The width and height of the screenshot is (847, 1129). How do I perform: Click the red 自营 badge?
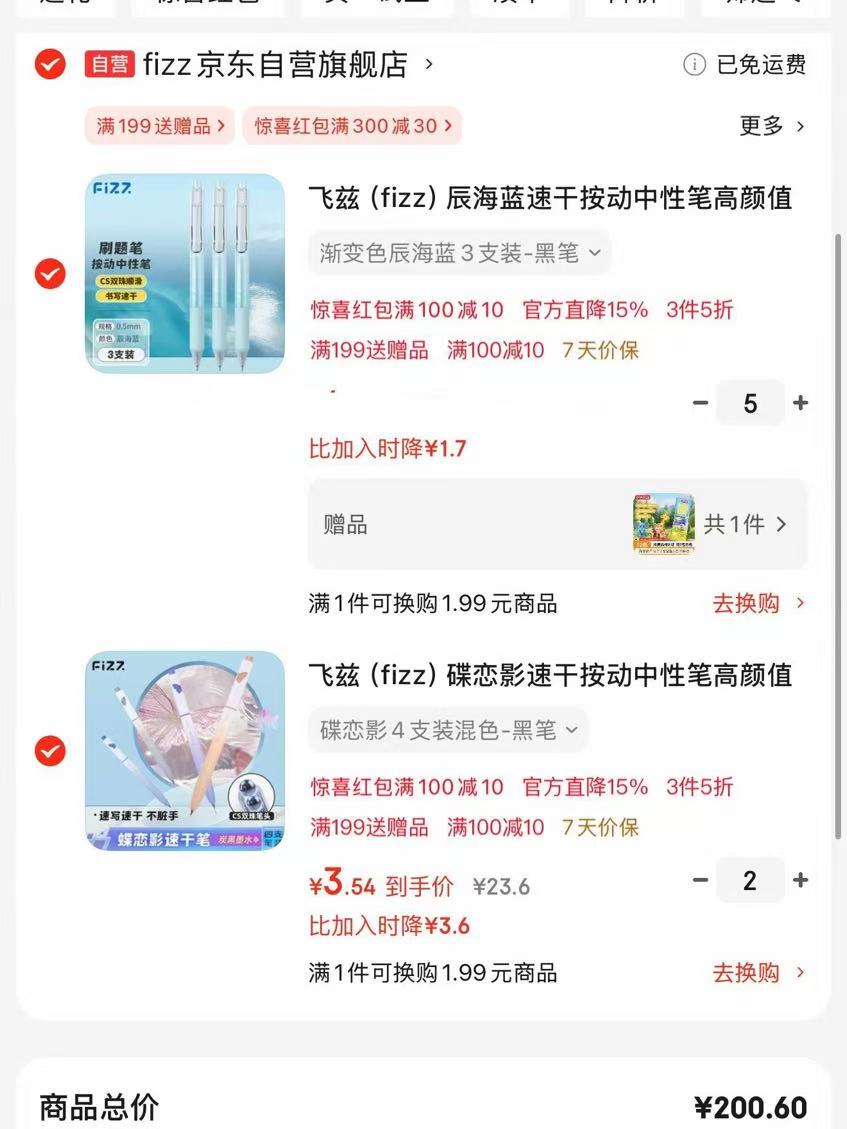(x=110, y=64)
